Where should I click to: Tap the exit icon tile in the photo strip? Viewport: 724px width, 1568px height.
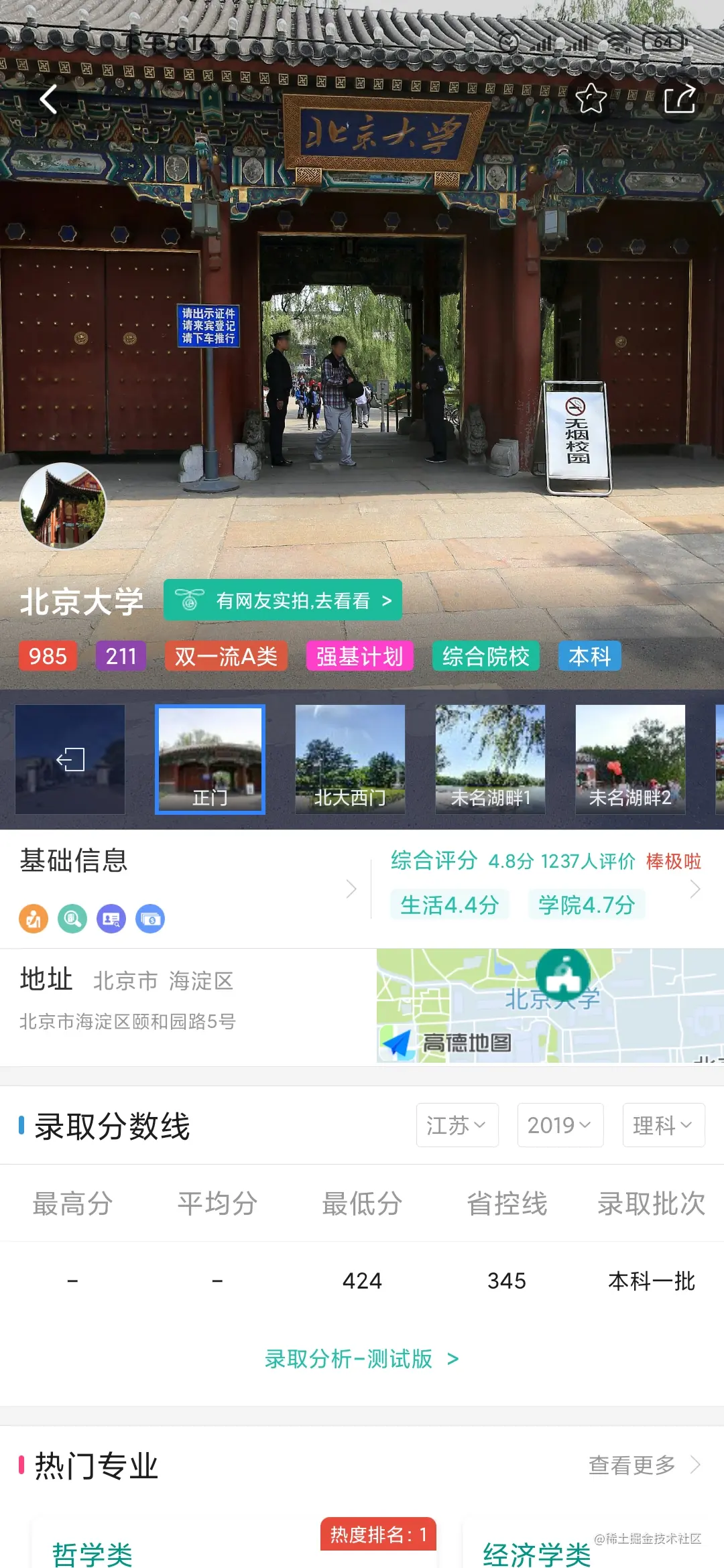pos(70,759)
